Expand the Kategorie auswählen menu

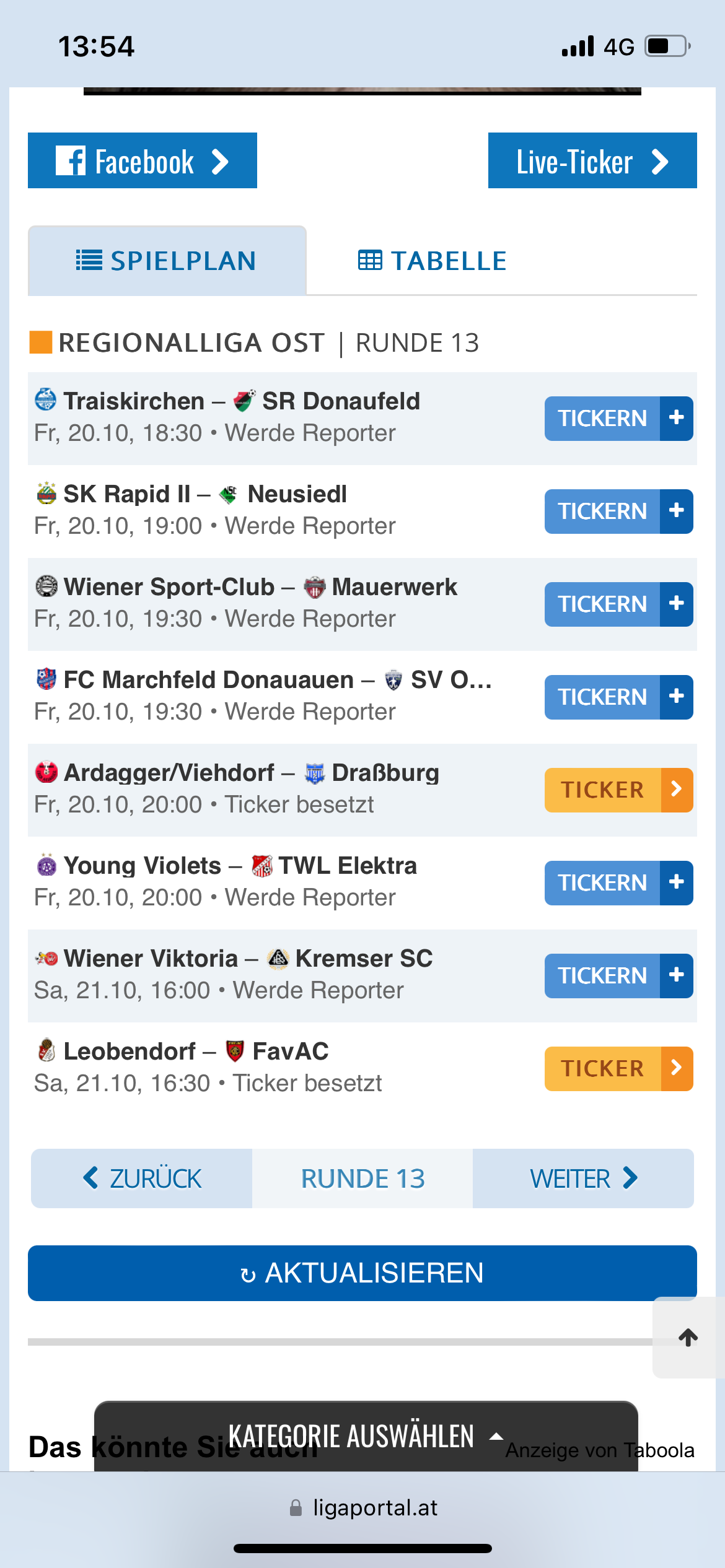coord(366,1436)
